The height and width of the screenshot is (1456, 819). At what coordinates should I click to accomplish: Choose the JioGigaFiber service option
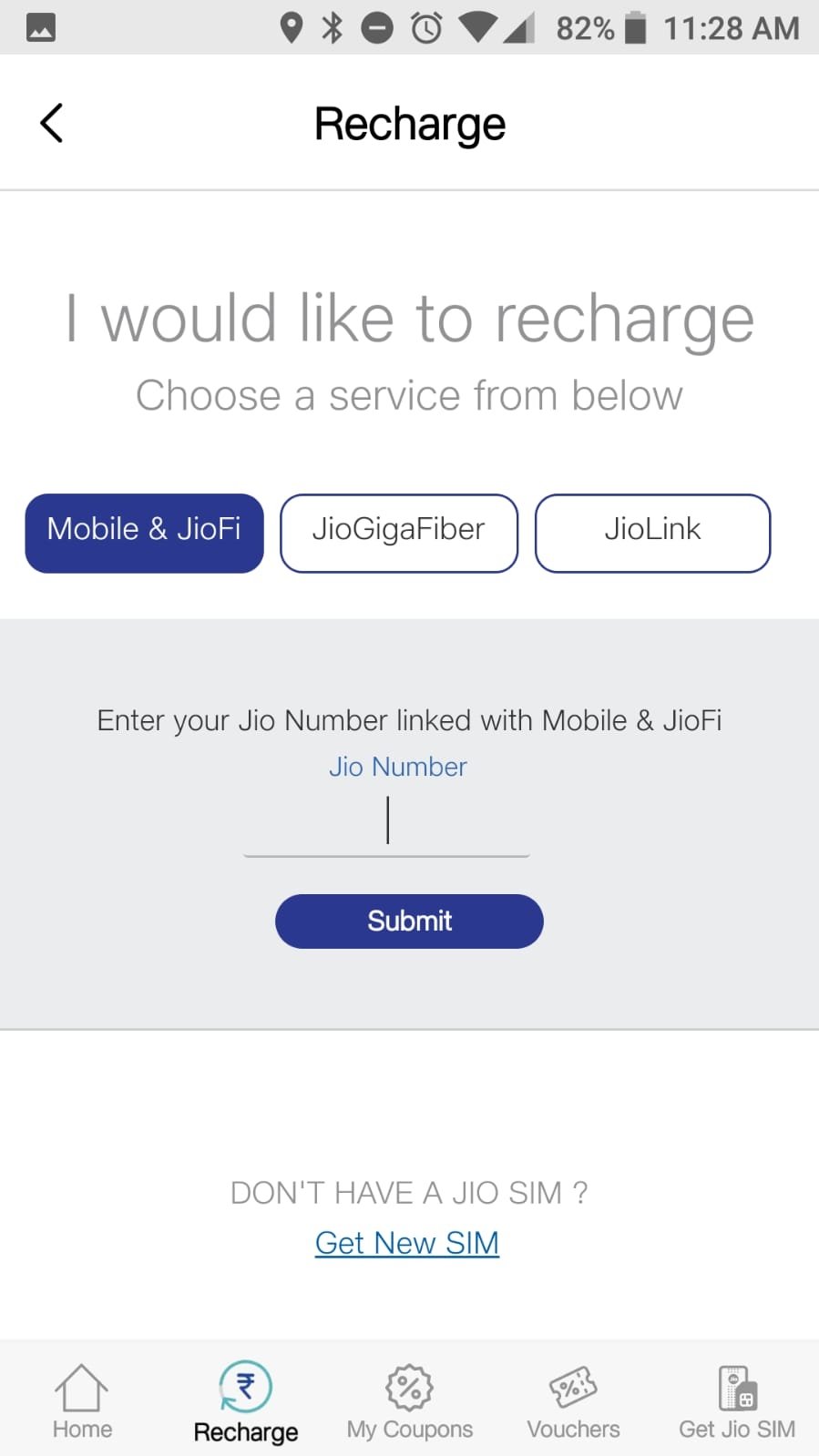(399, 533)
